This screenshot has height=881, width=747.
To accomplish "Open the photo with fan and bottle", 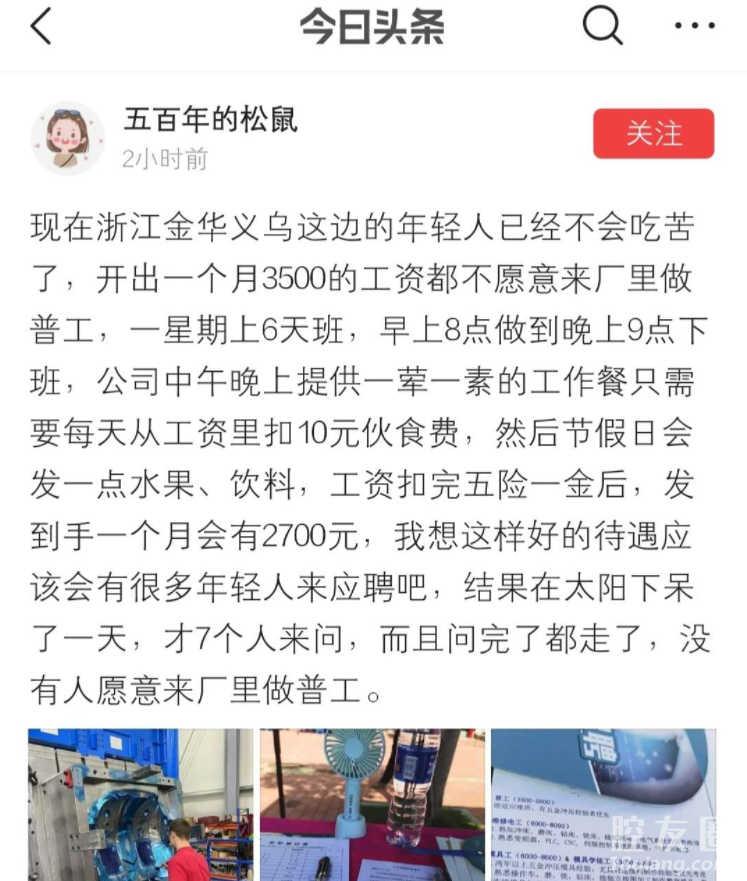I will (x=372, y=804).
